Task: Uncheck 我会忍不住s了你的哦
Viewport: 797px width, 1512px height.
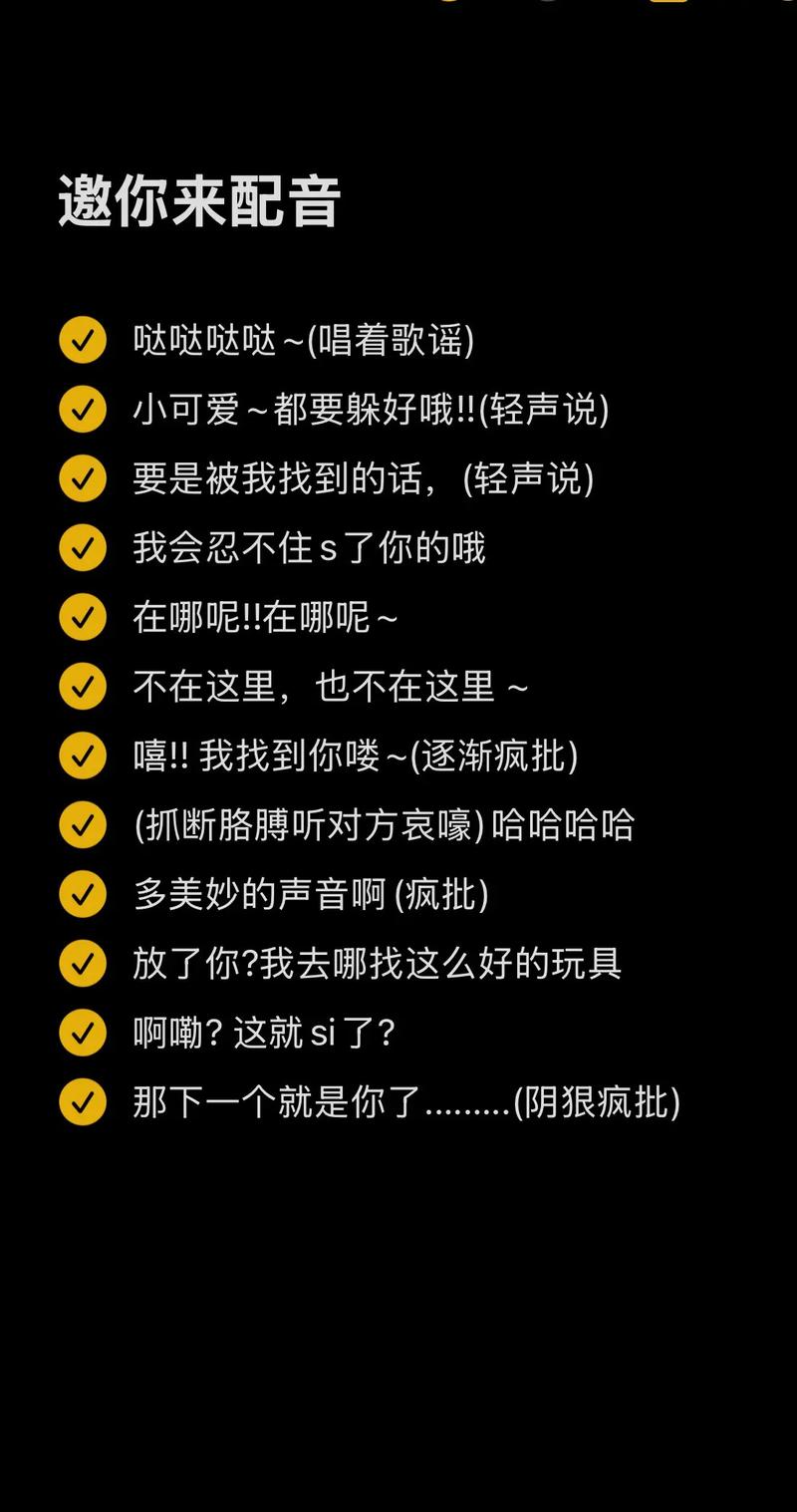Action: [x=83, y=548]
